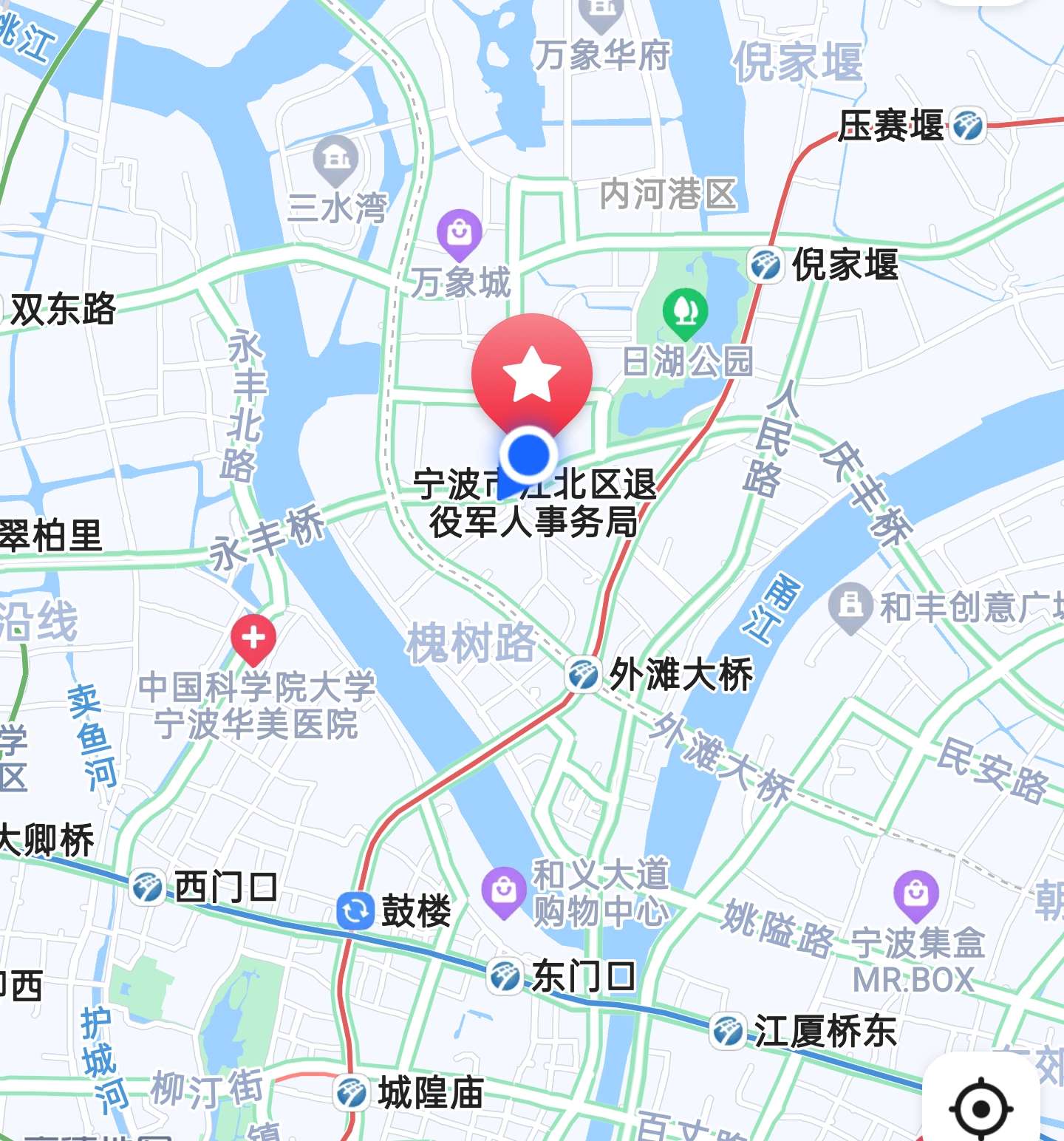
Task: Open 城隍庙 metro station marker
Action: [351, 1092]
